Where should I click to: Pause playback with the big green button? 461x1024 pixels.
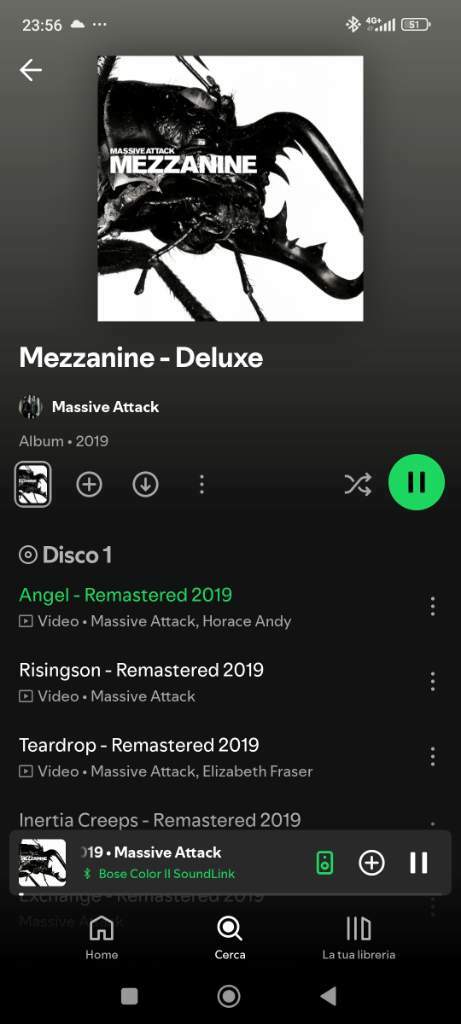click(x=417, y=482)
